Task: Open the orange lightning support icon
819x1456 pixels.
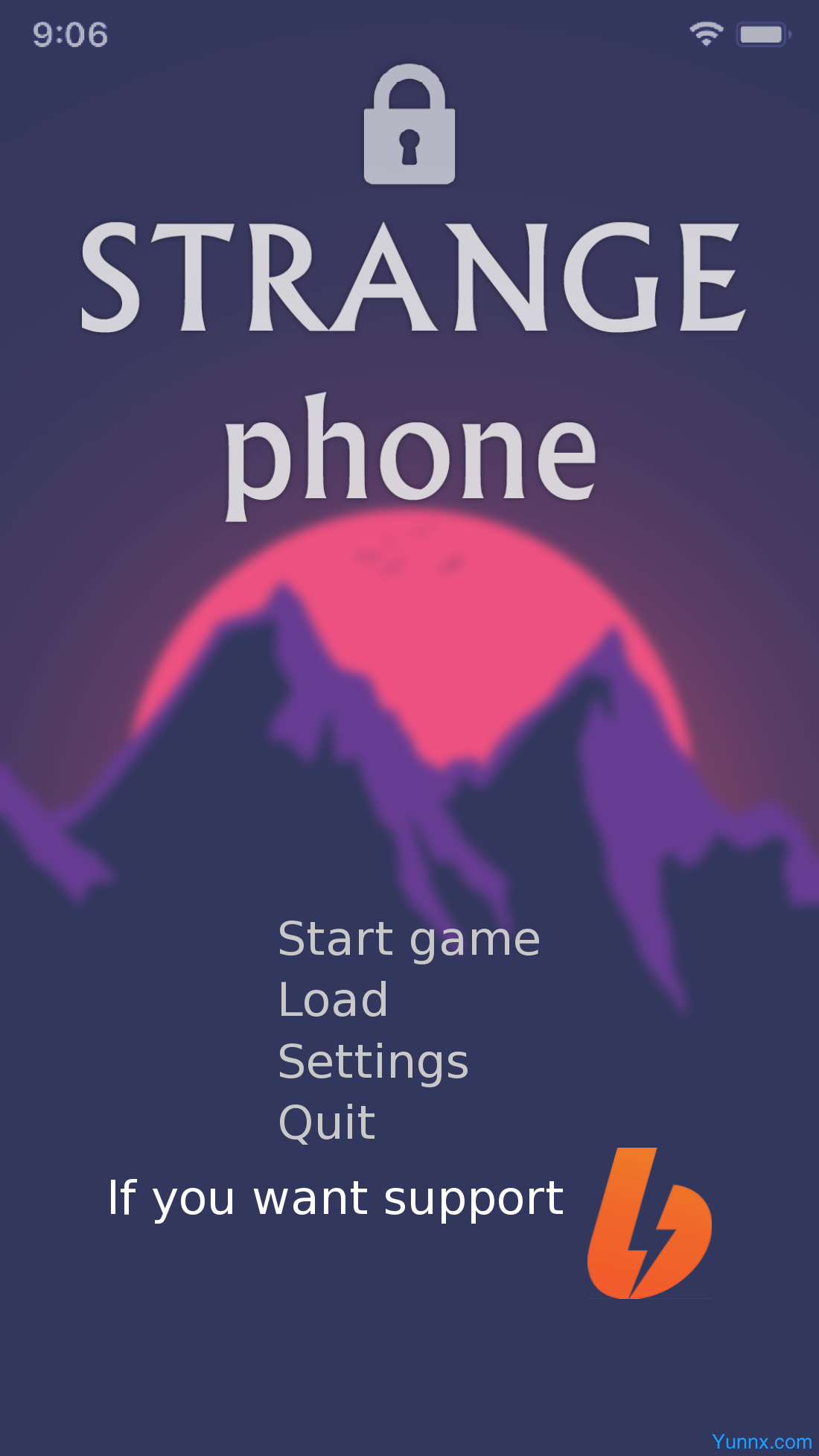Action: [x=649, y=1224]
